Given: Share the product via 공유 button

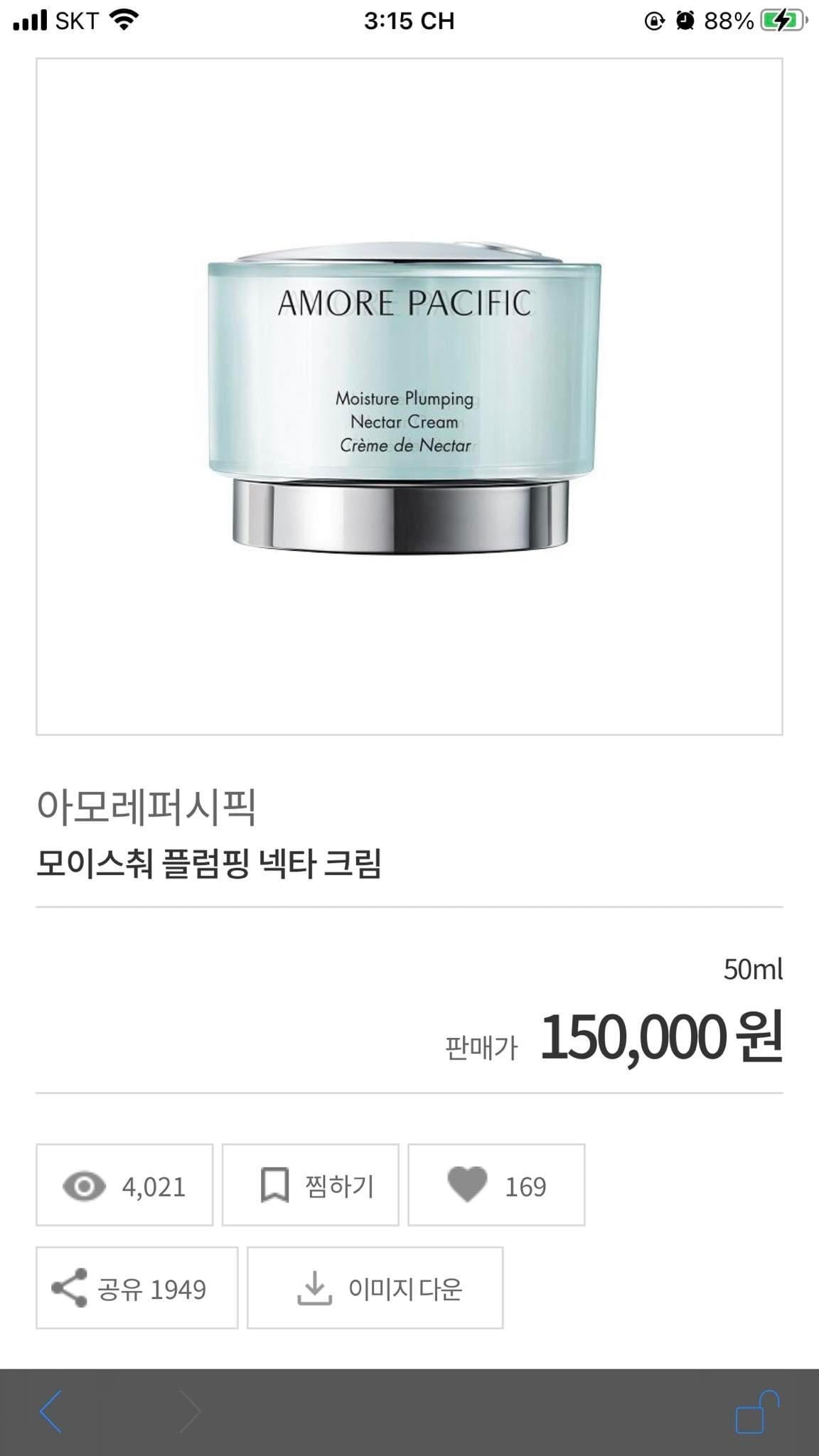Looking at the screenshot, I should [x=136, y=1288].
